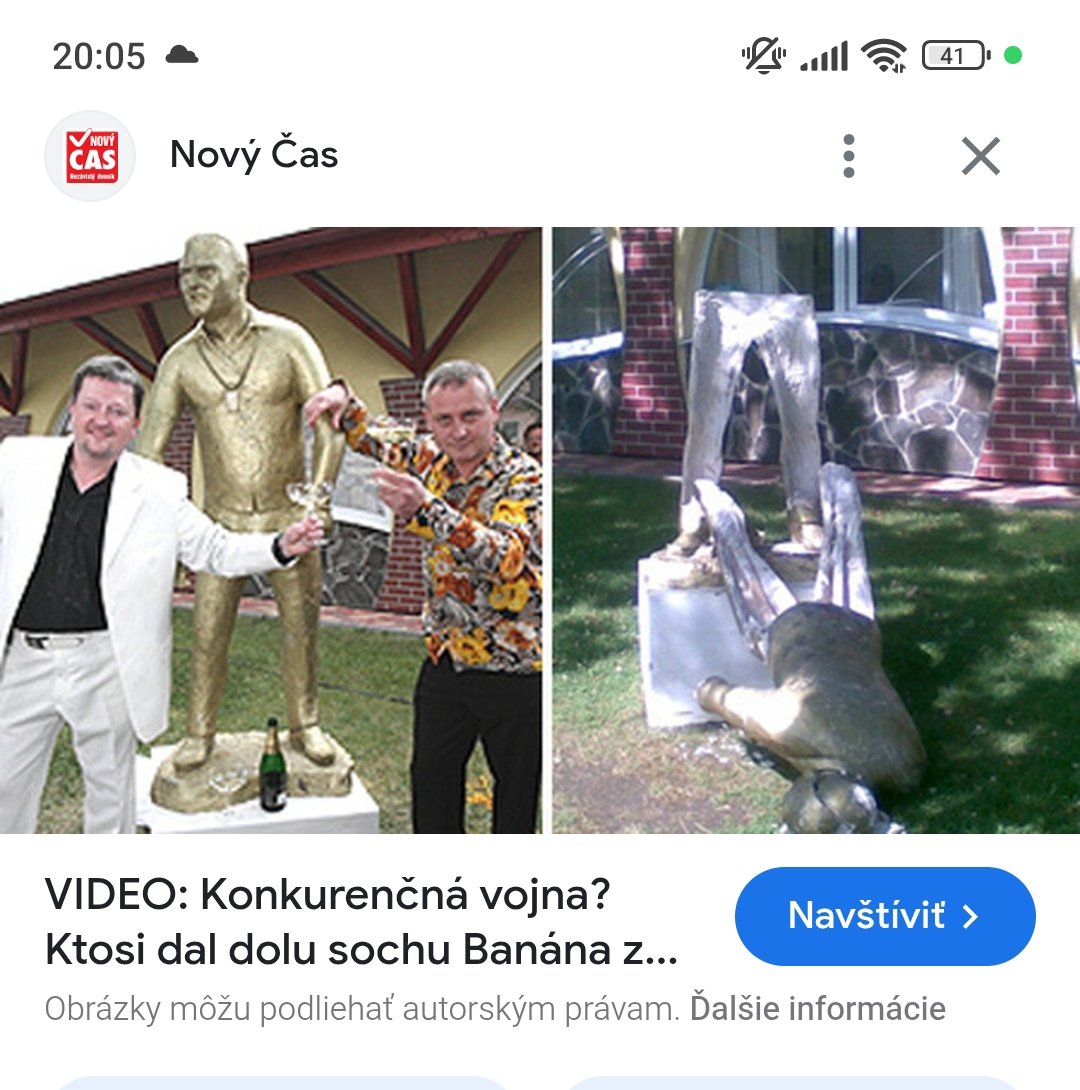Open the article title about Banán's statue
Viewport: 1080px width, 1090px height.
[x=360, y=923]
